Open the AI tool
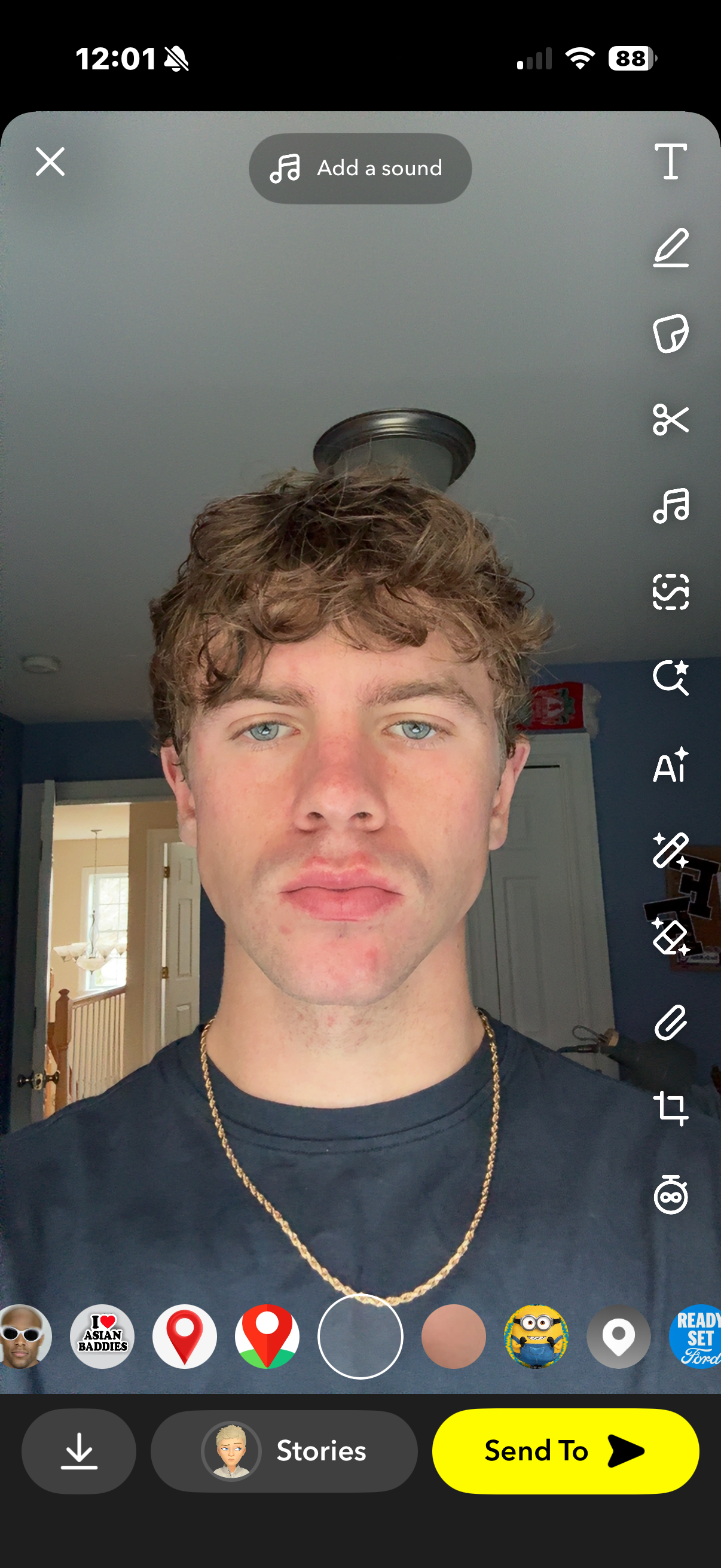This screenshot has height=1568, width=721. pos(671,764)
